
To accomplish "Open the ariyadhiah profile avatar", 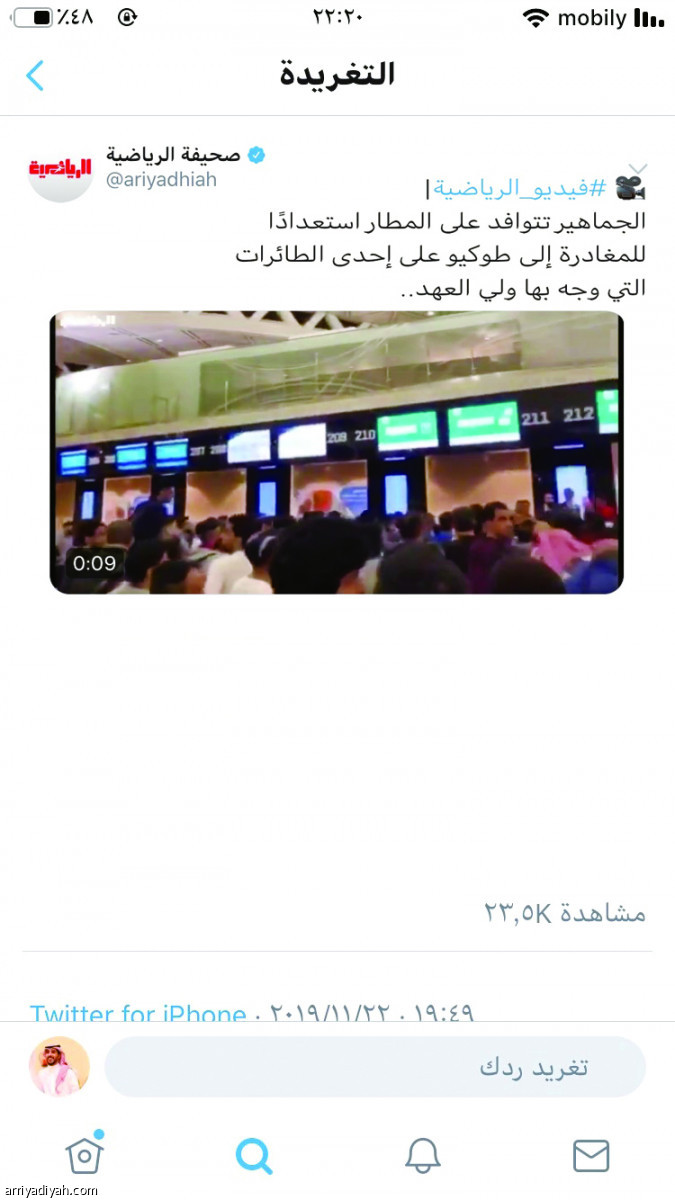I will click(x=60, y=169).
